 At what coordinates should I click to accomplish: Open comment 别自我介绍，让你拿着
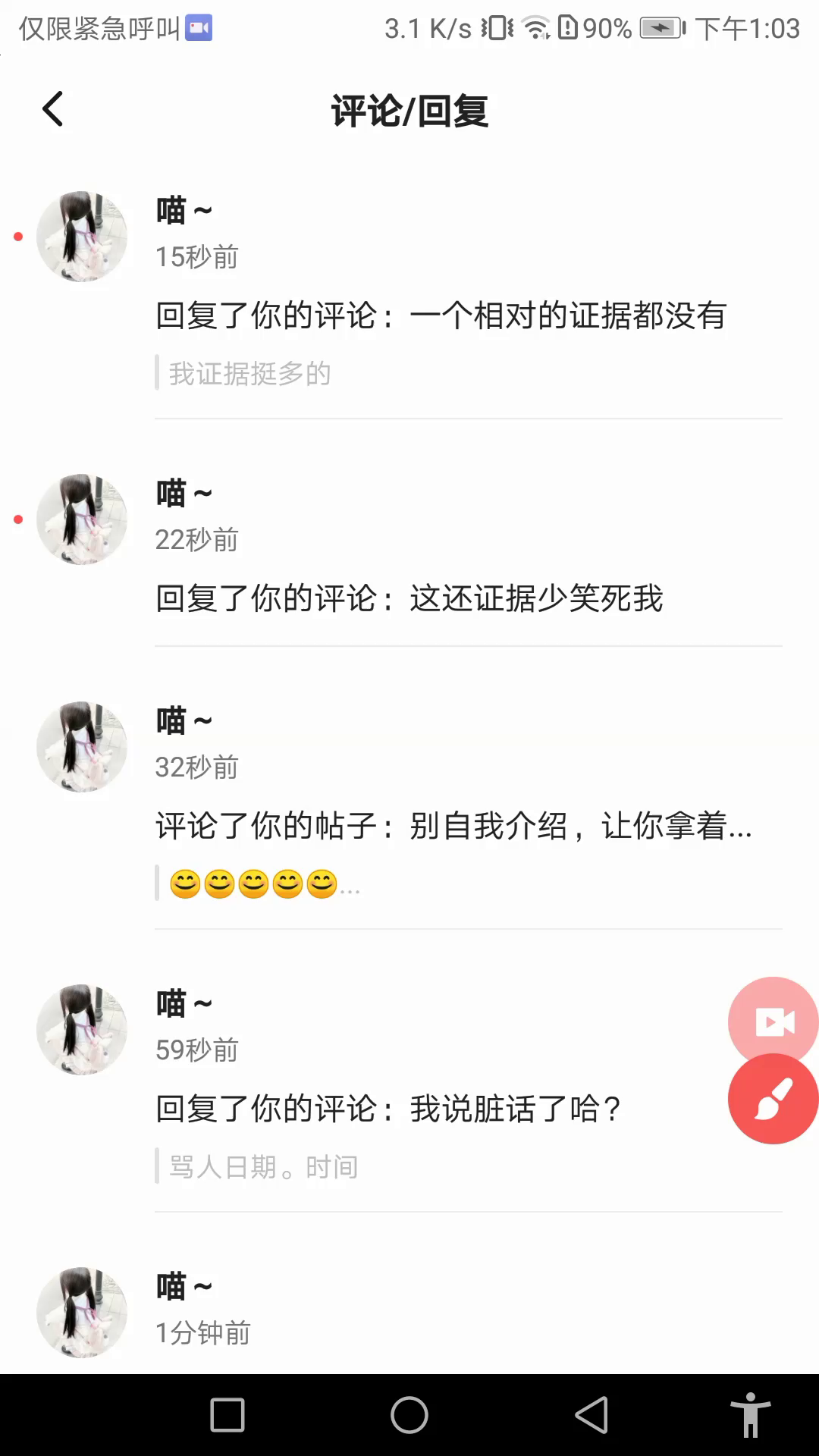[453, 826]
